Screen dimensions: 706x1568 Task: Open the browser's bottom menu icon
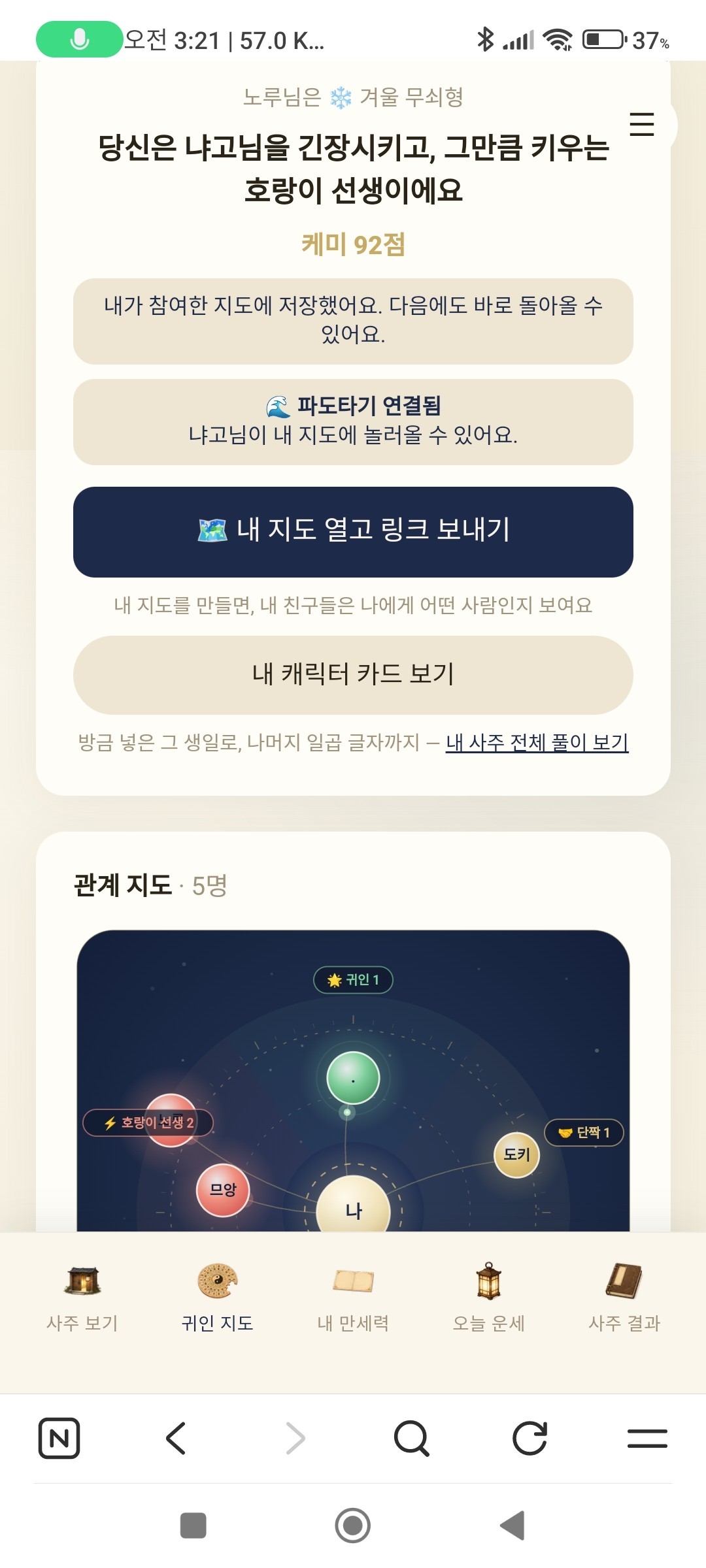(647, 1438)
